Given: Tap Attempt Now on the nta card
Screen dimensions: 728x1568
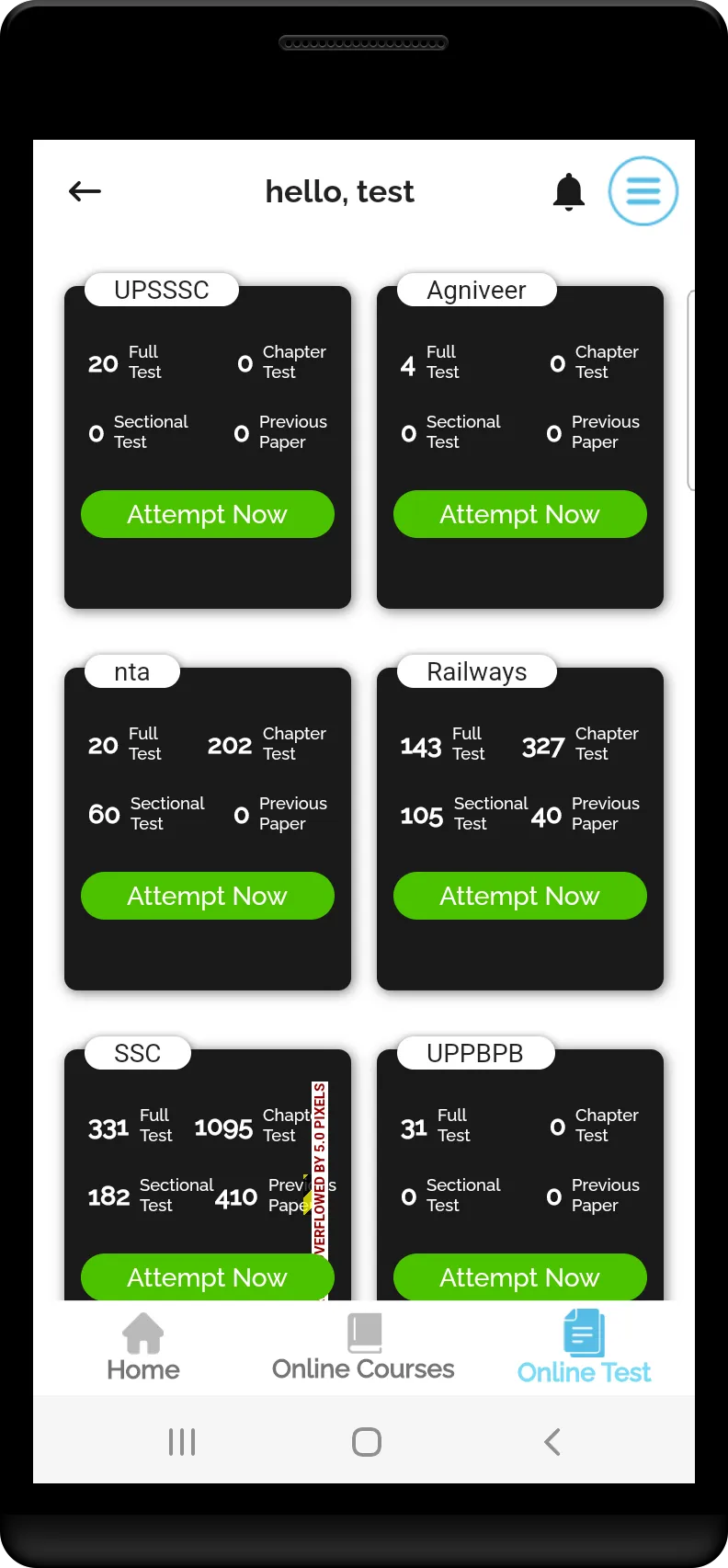Looking at the screenshot, I should point(208,896).
